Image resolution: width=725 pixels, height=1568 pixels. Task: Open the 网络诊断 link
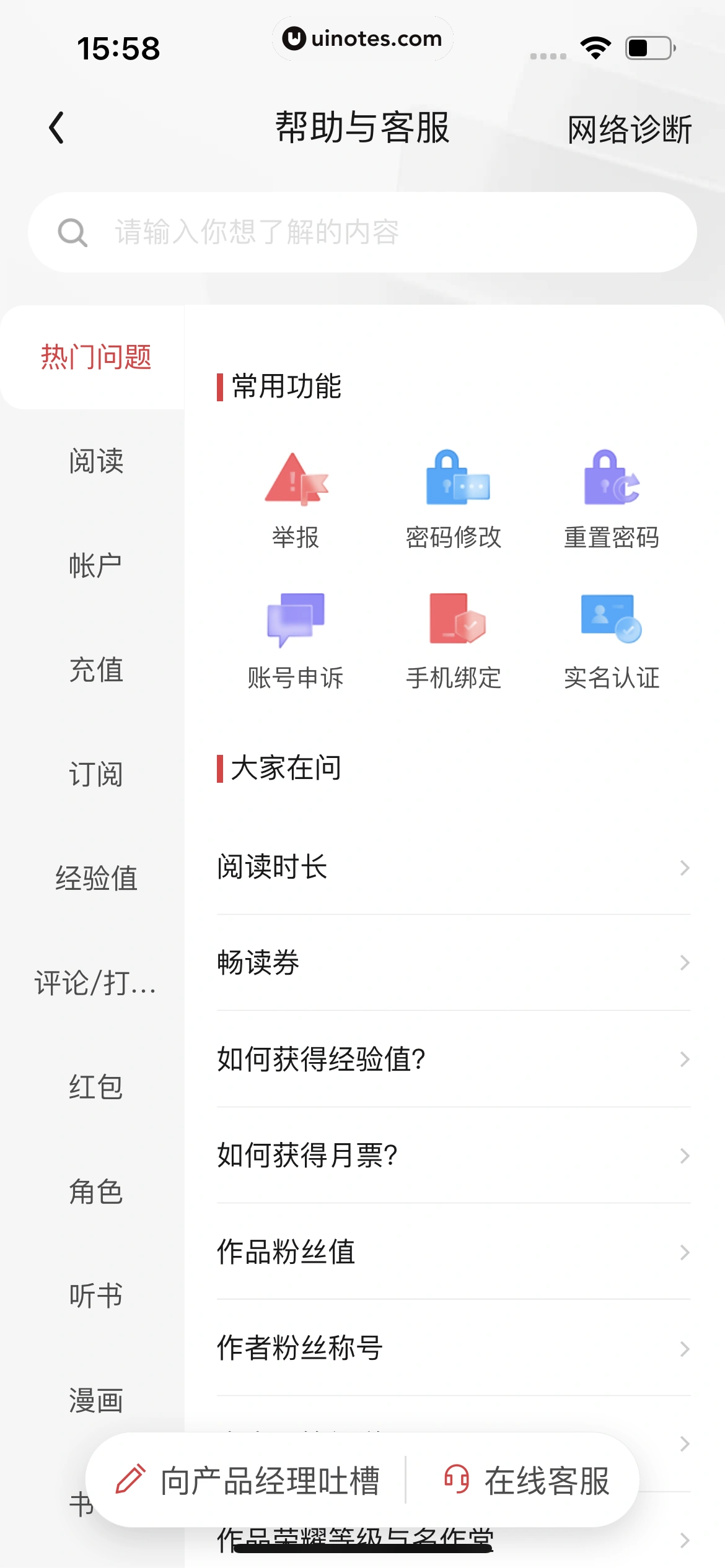(628, 129)
